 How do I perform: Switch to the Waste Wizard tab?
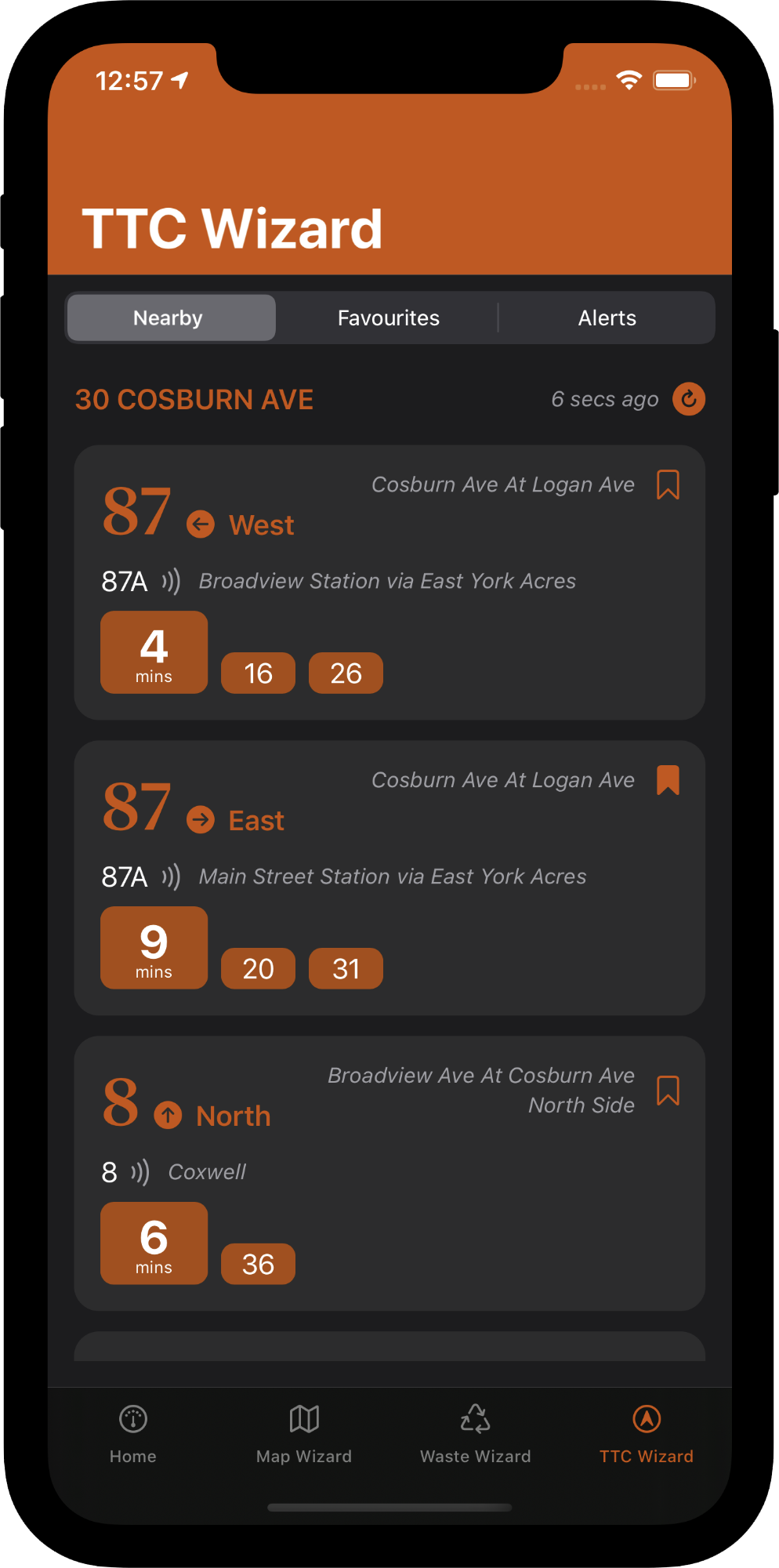475,1433
